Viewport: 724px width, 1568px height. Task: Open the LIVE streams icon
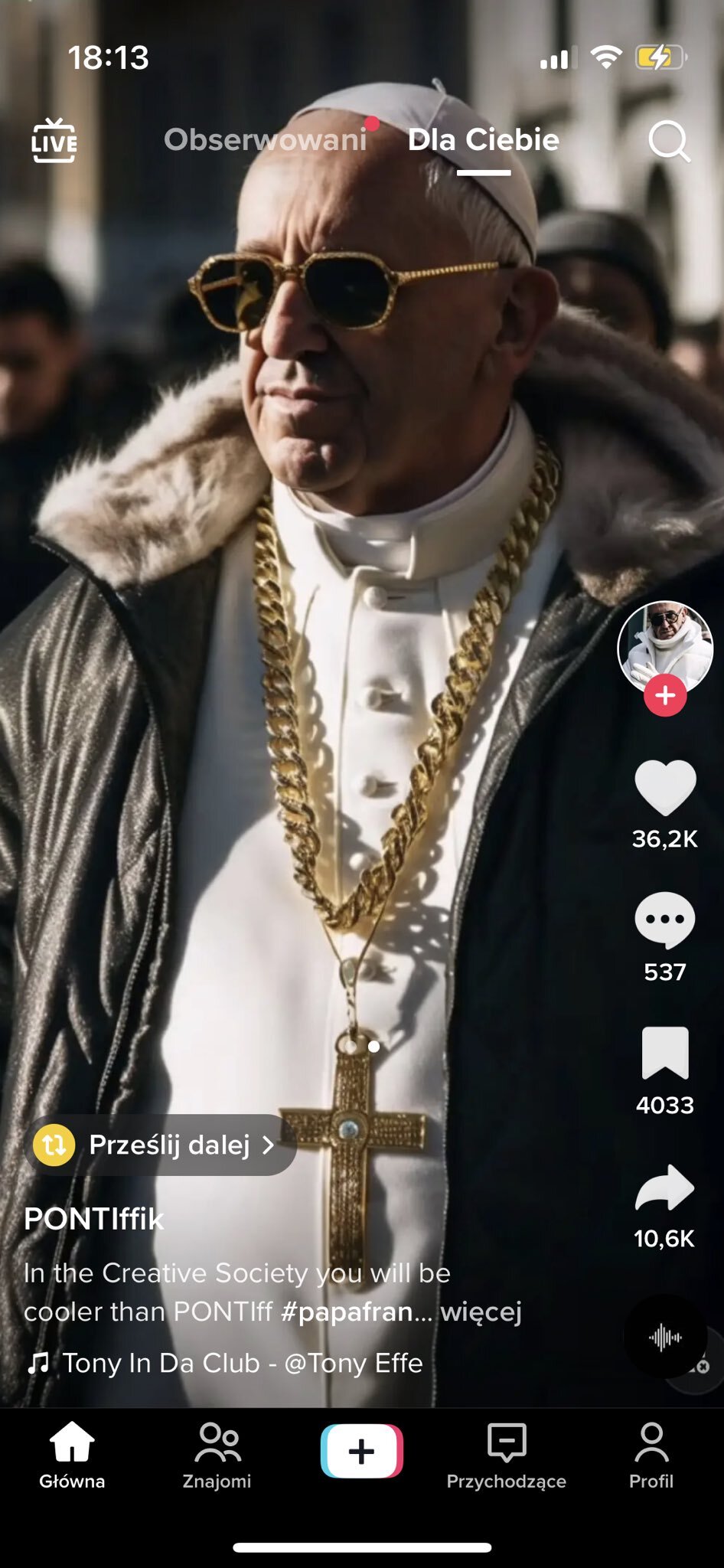click(x=54, y=140)
